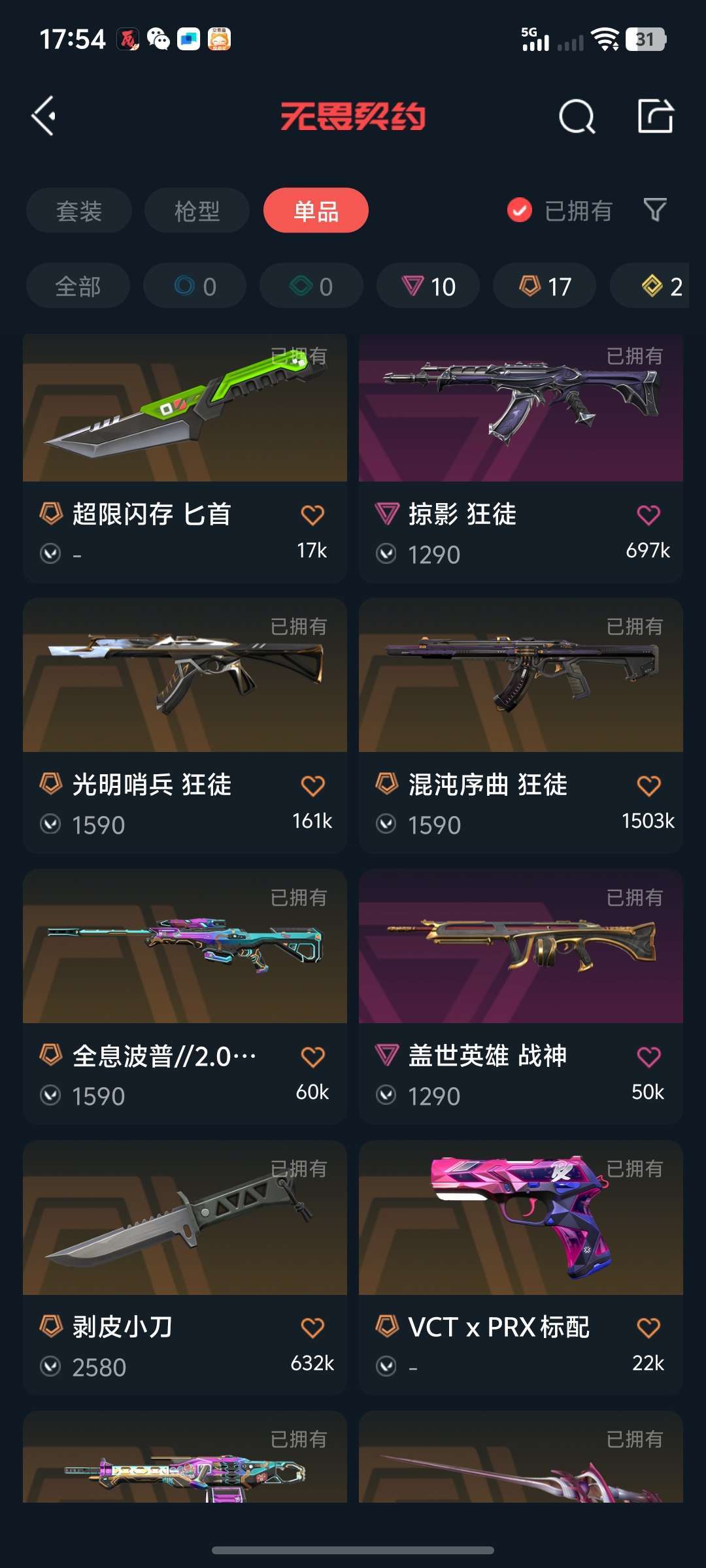Like the VCT x PRX 标配 skin
The width and height of the screenshot is (706, 1568).
click(648, 1327)
